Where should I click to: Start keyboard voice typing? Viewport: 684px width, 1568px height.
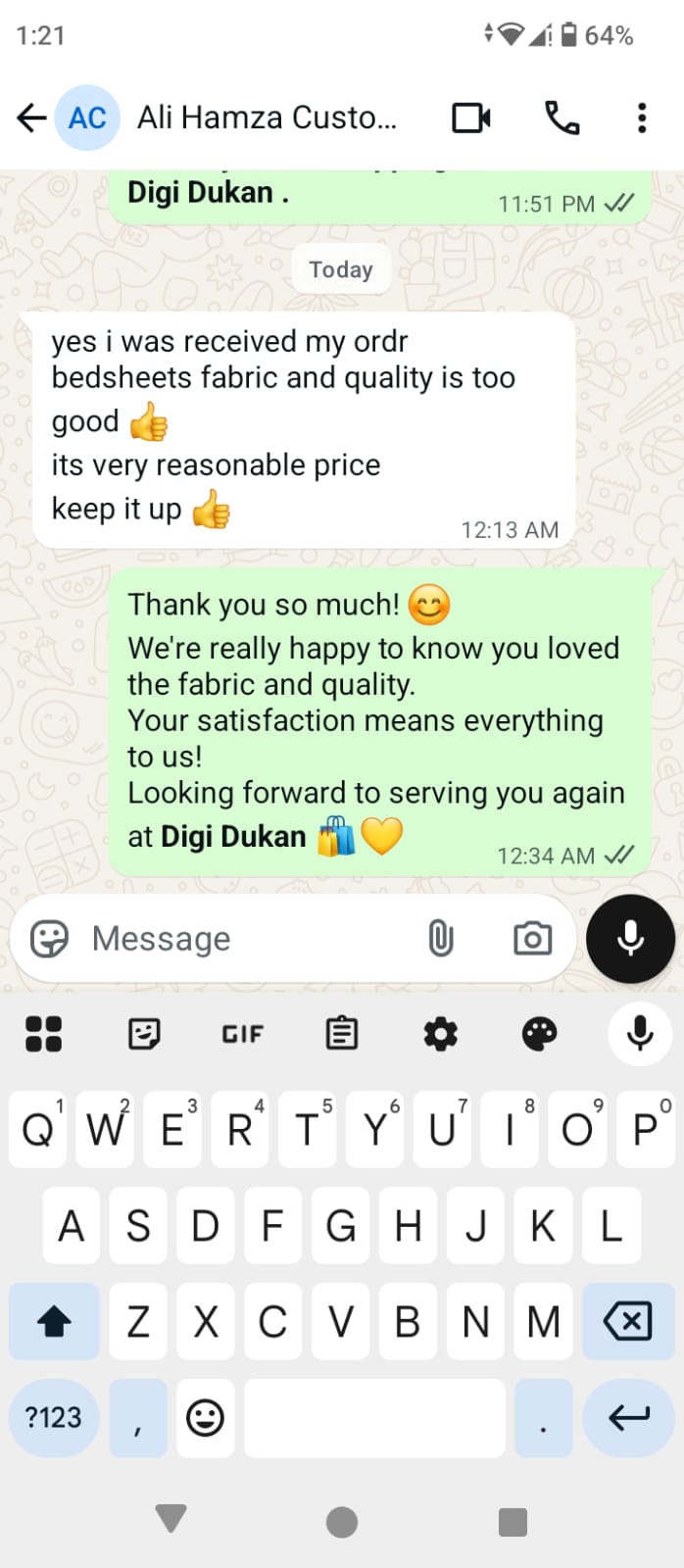pos(640,1034)
